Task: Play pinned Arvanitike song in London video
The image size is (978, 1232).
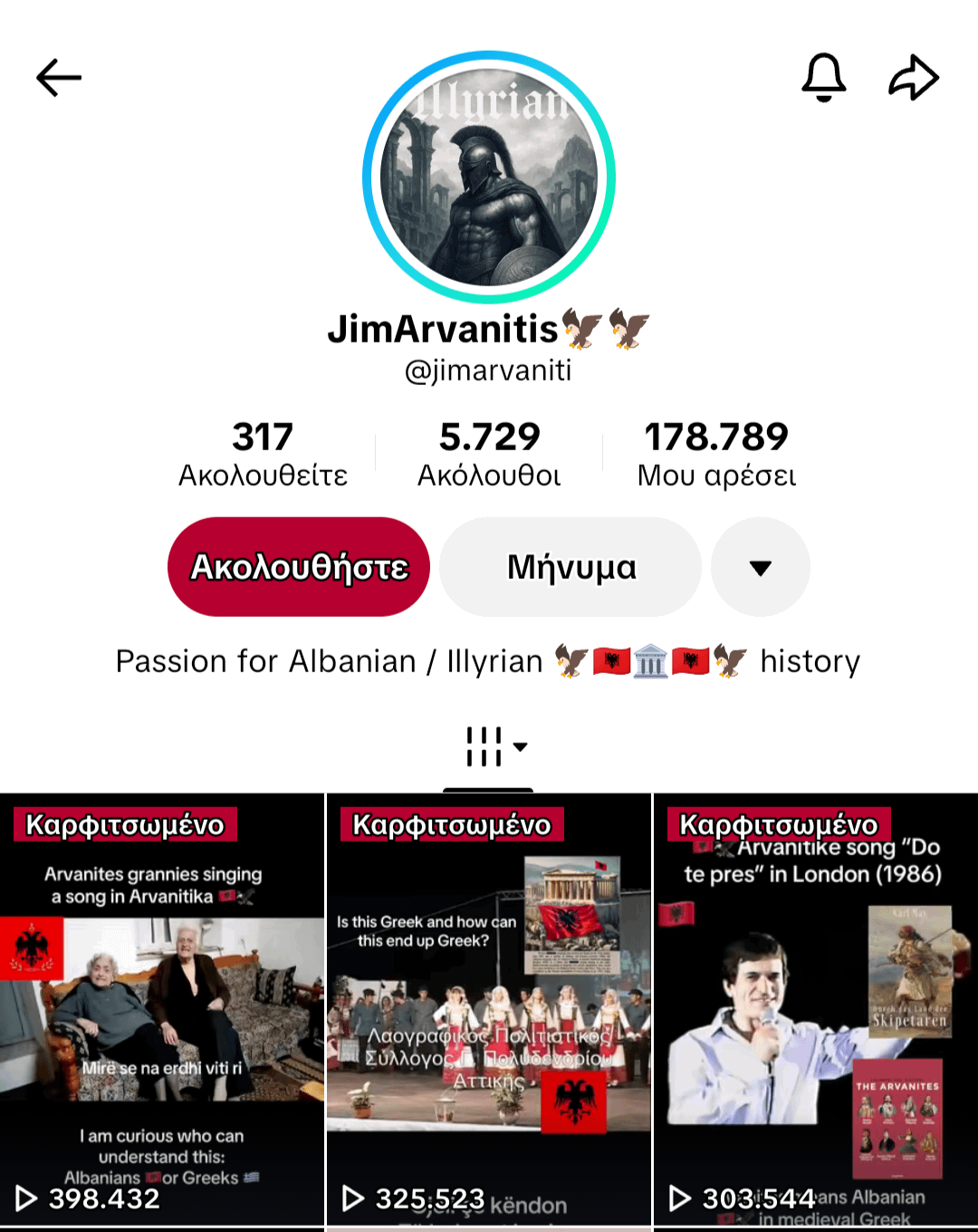Action: point(815,1010)
